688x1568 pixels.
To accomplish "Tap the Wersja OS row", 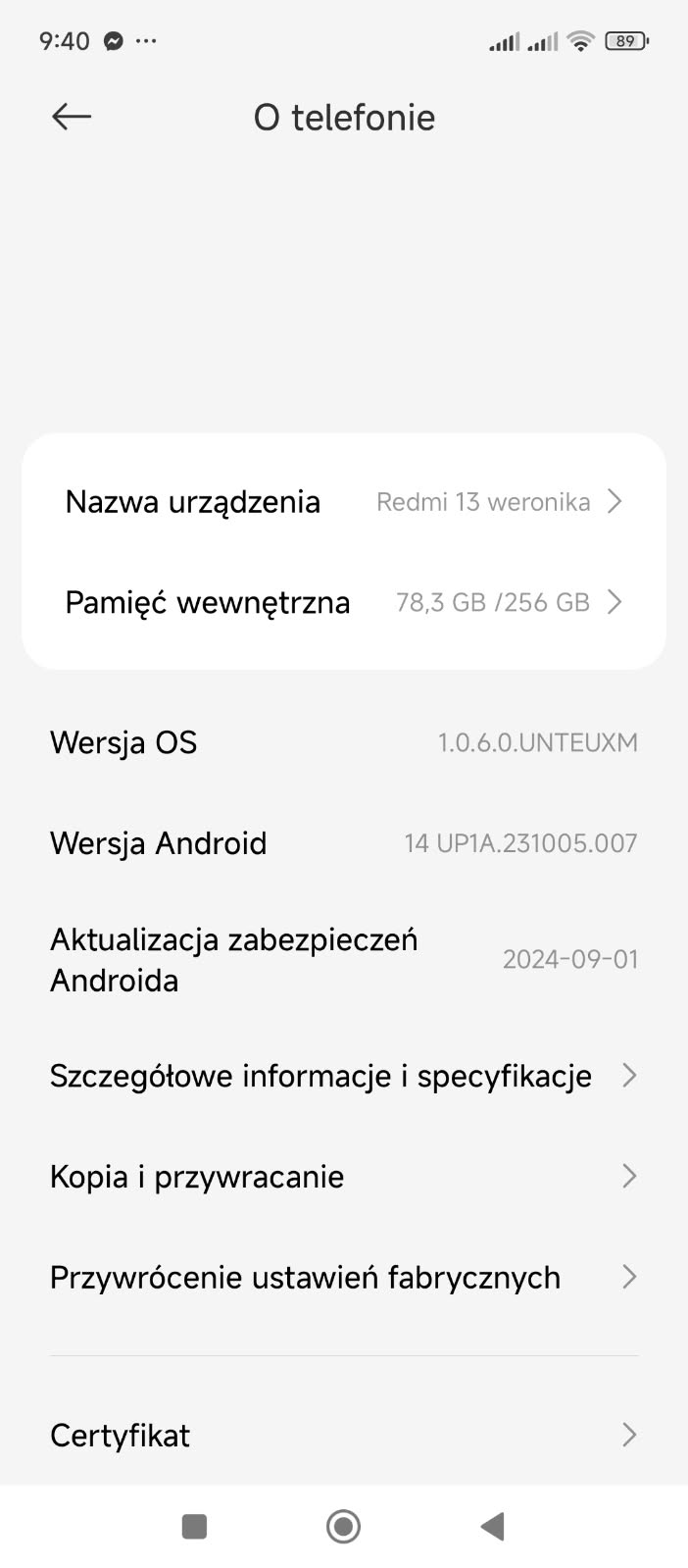I will (x=344, y=742).
